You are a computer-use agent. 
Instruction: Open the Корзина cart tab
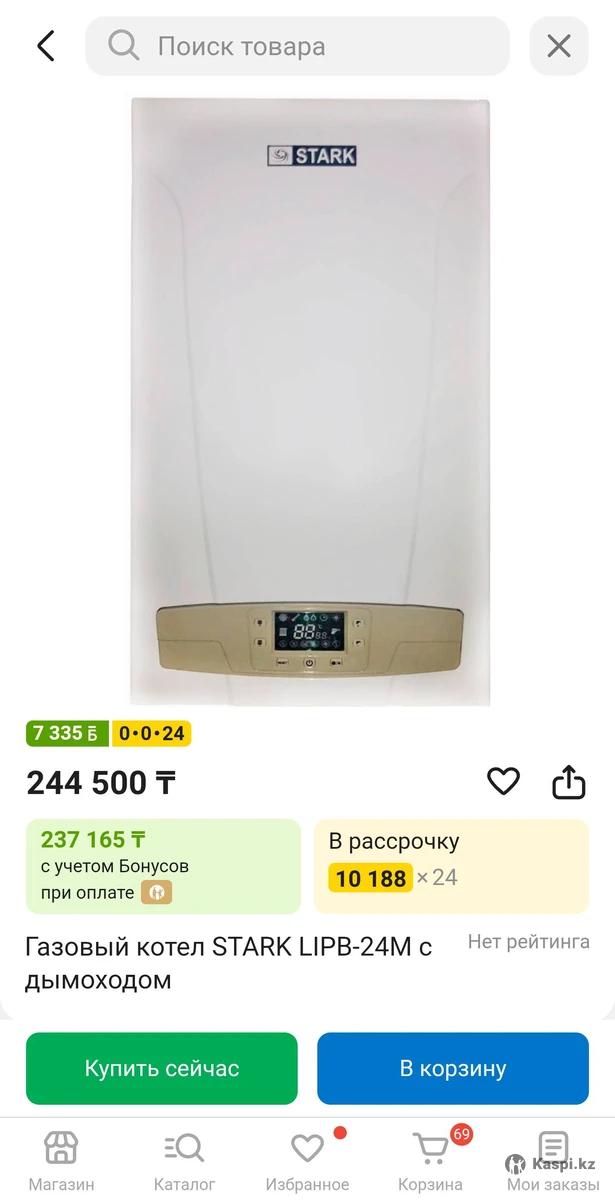(430, 1160)
